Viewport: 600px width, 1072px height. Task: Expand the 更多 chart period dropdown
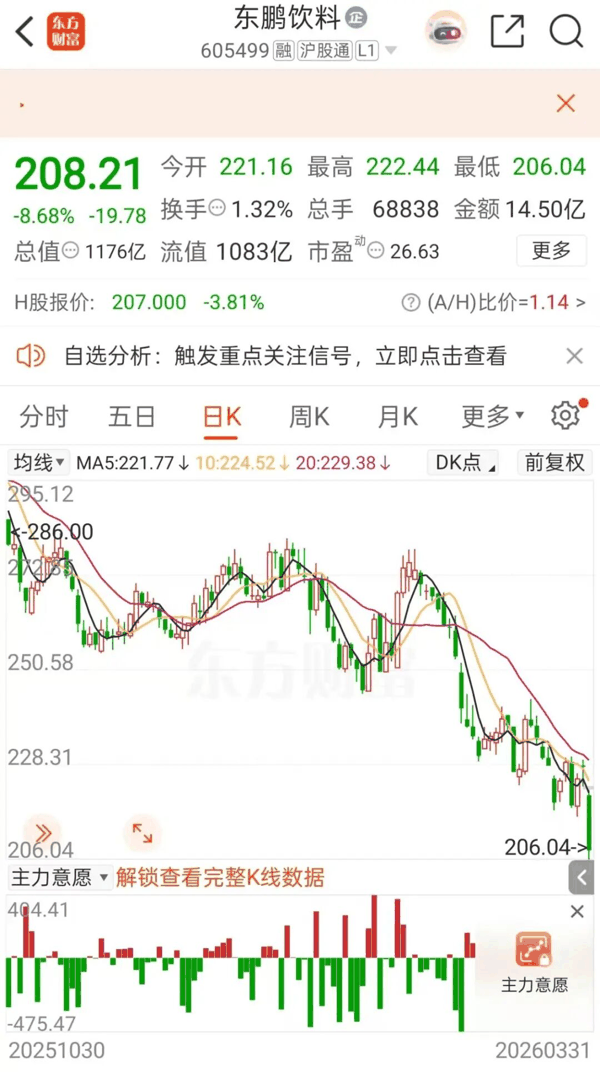[x=492, y=416]
